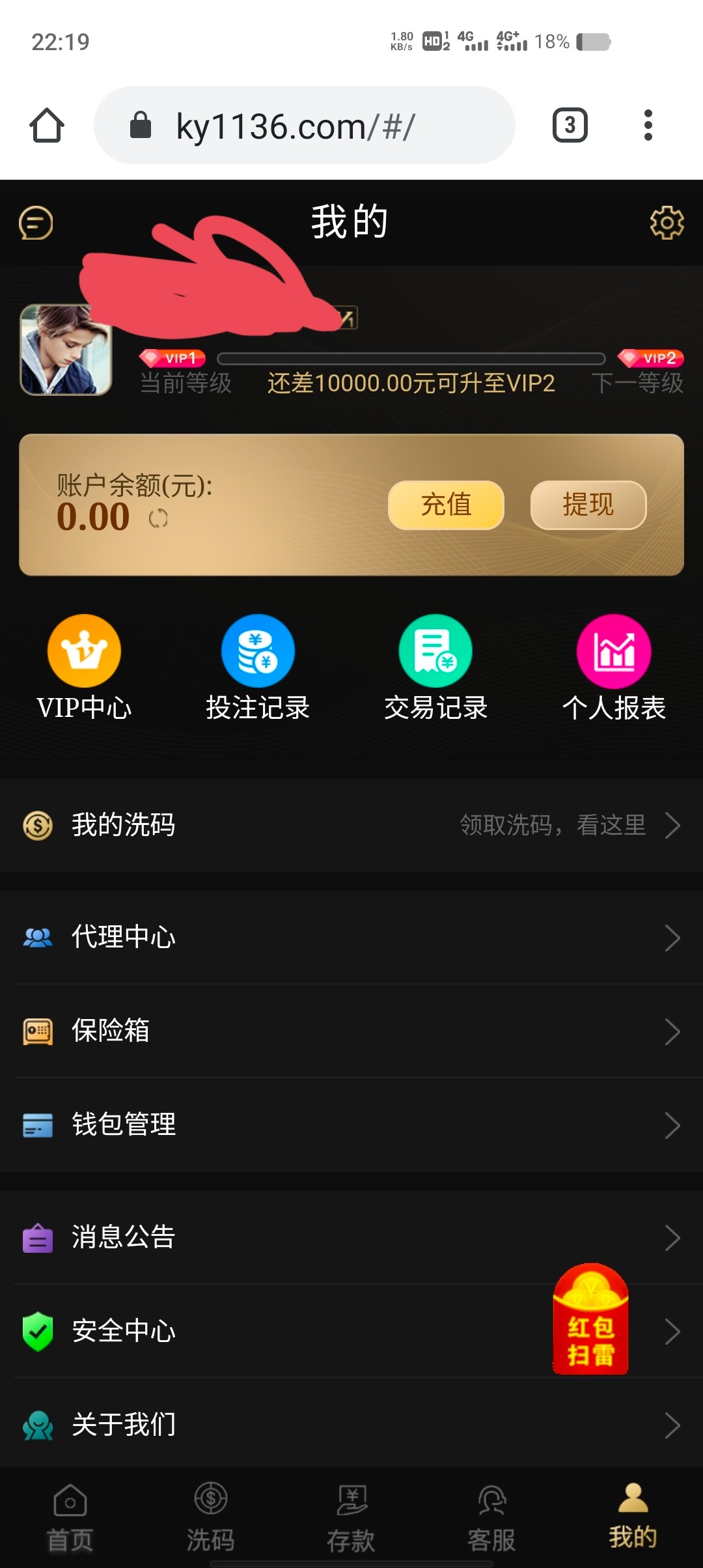Viewport: 703px width, 1568px height.
Task: Tap the 充值 recharge button
Action: [x=446, y=505]
